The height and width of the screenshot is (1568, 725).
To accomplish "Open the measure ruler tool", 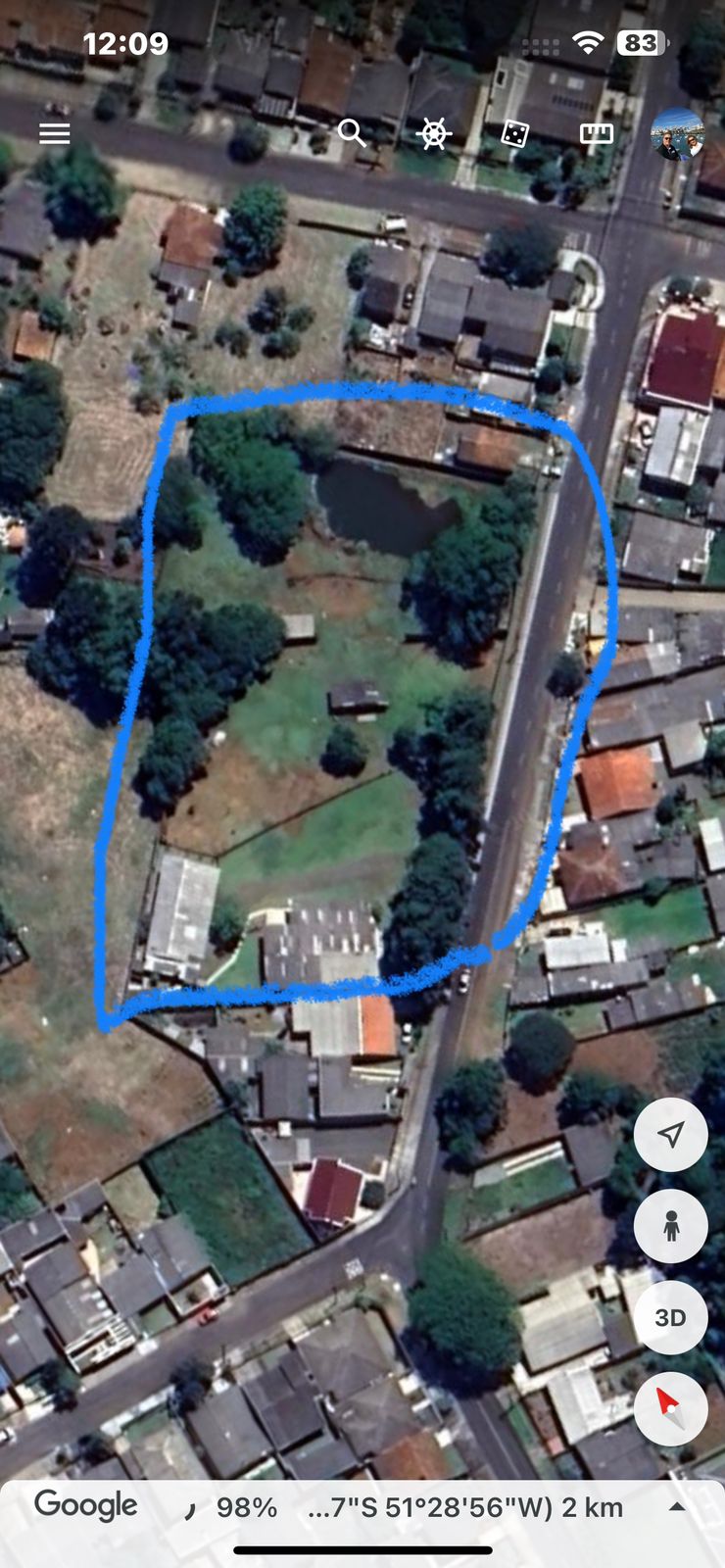I will click(x=596, y=133).
